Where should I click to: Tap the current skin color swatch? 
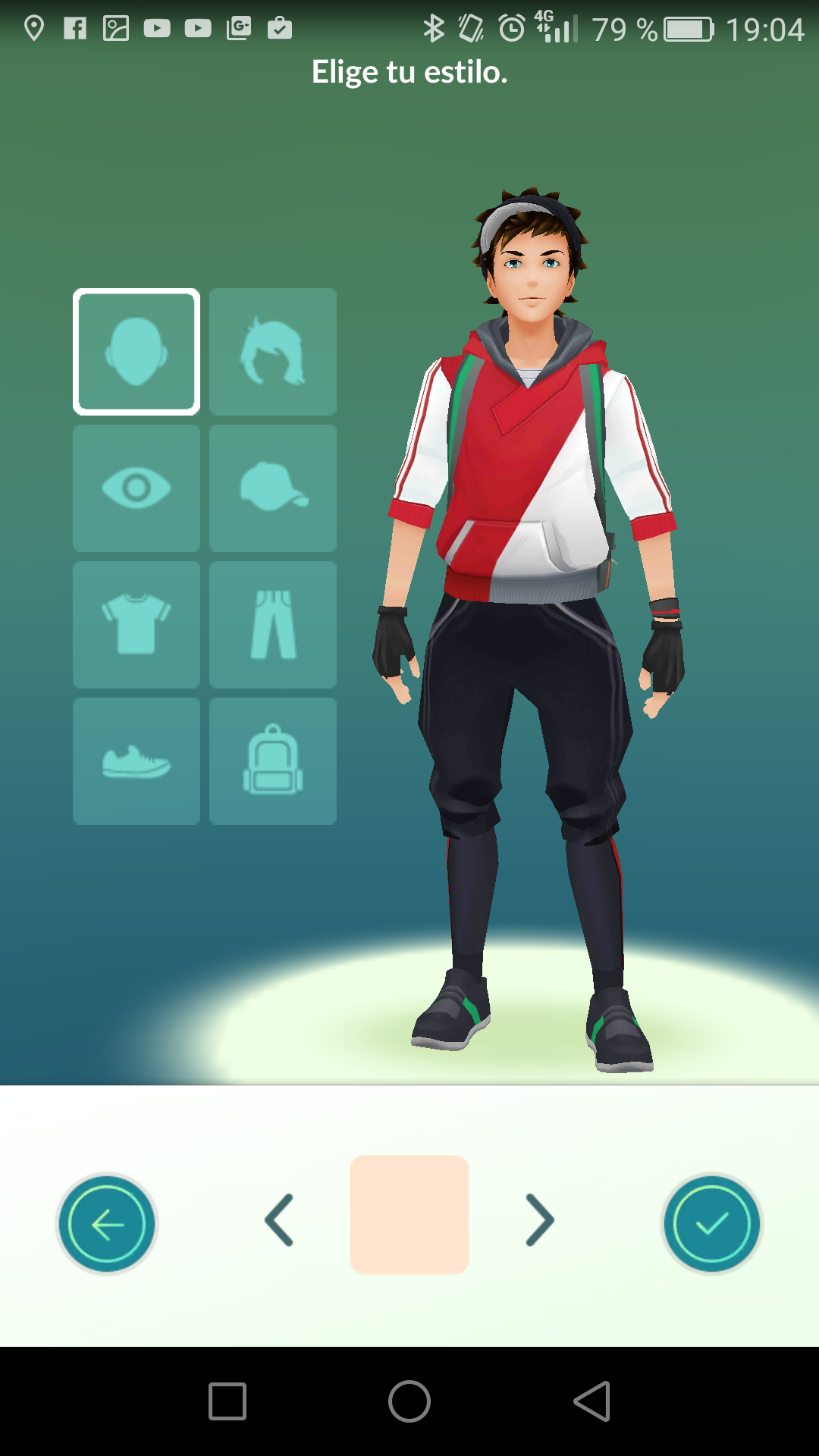tap(409, 1215)
